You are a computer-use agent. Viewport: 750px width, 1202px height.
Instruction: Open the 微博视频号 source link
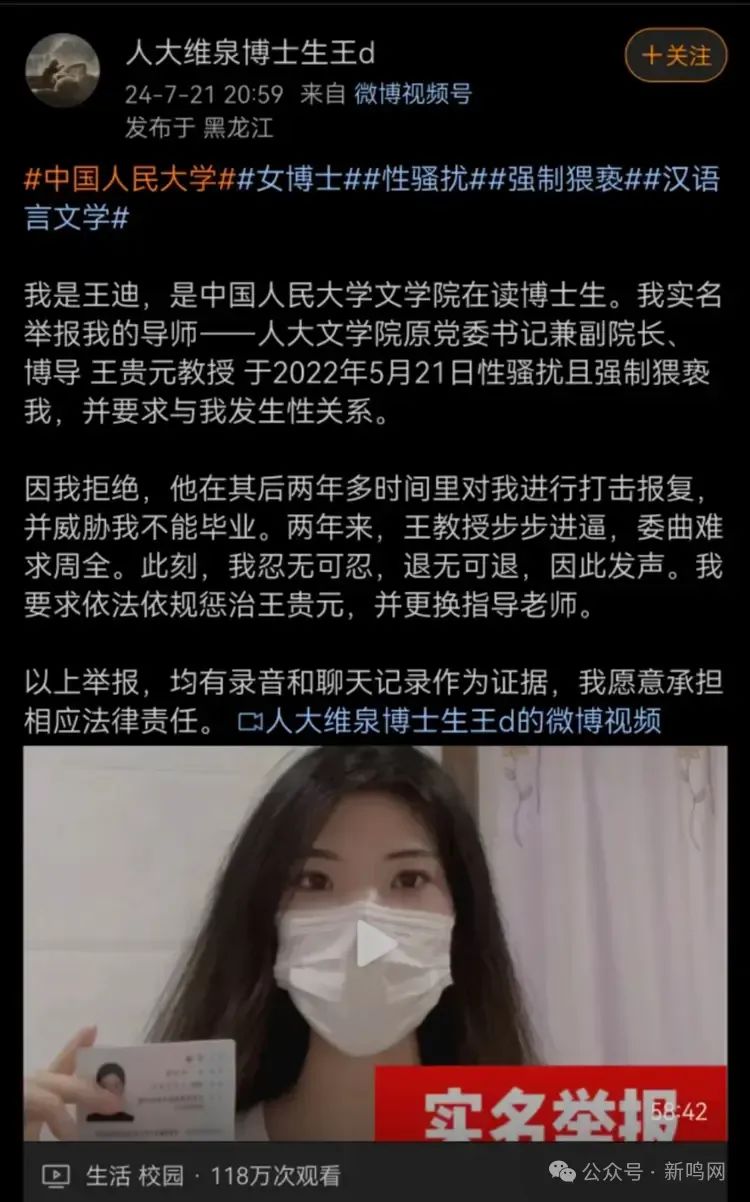coord(412,95)
